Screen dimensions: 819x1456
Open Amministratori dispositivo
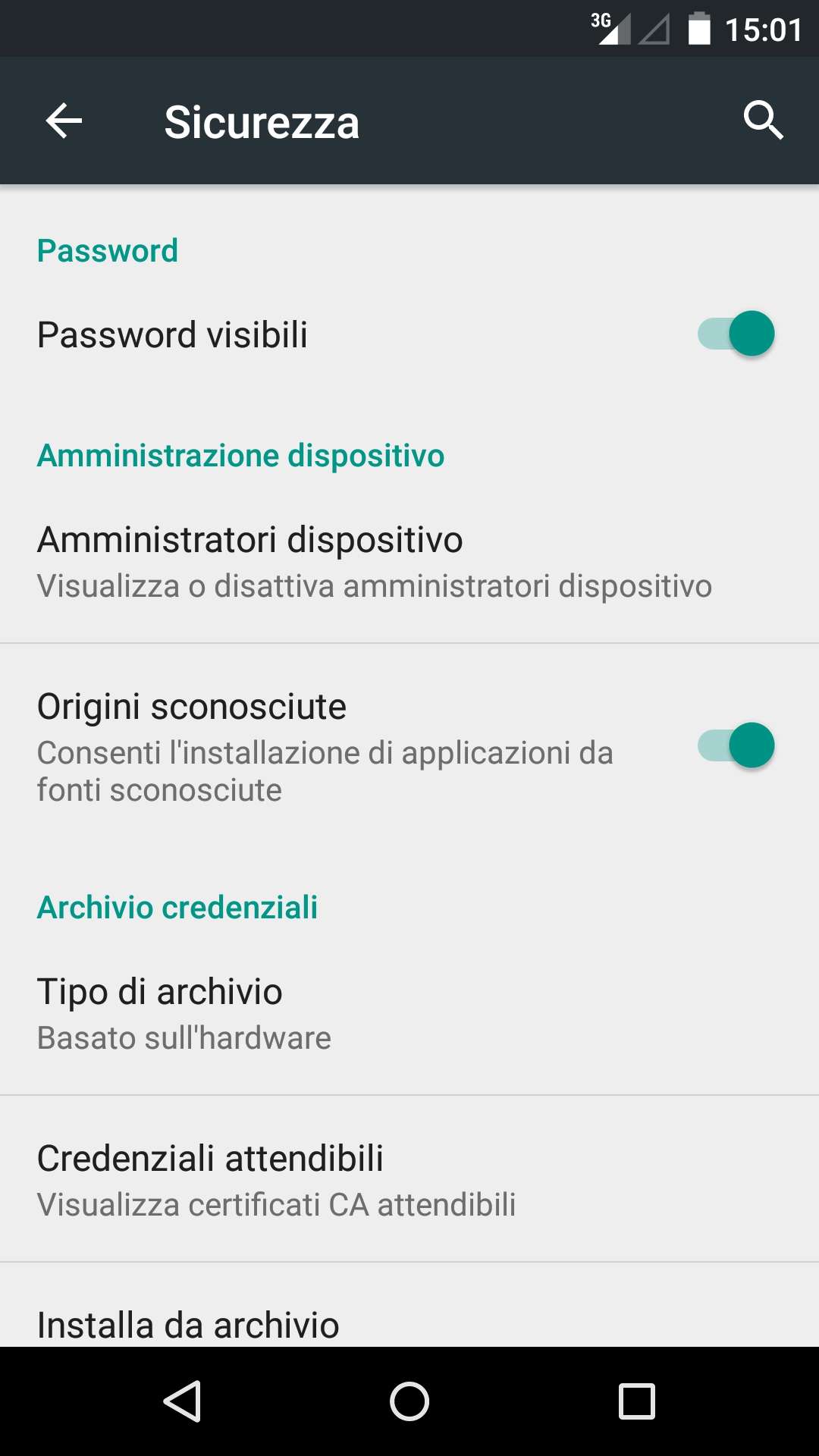(x=409, y=561)
